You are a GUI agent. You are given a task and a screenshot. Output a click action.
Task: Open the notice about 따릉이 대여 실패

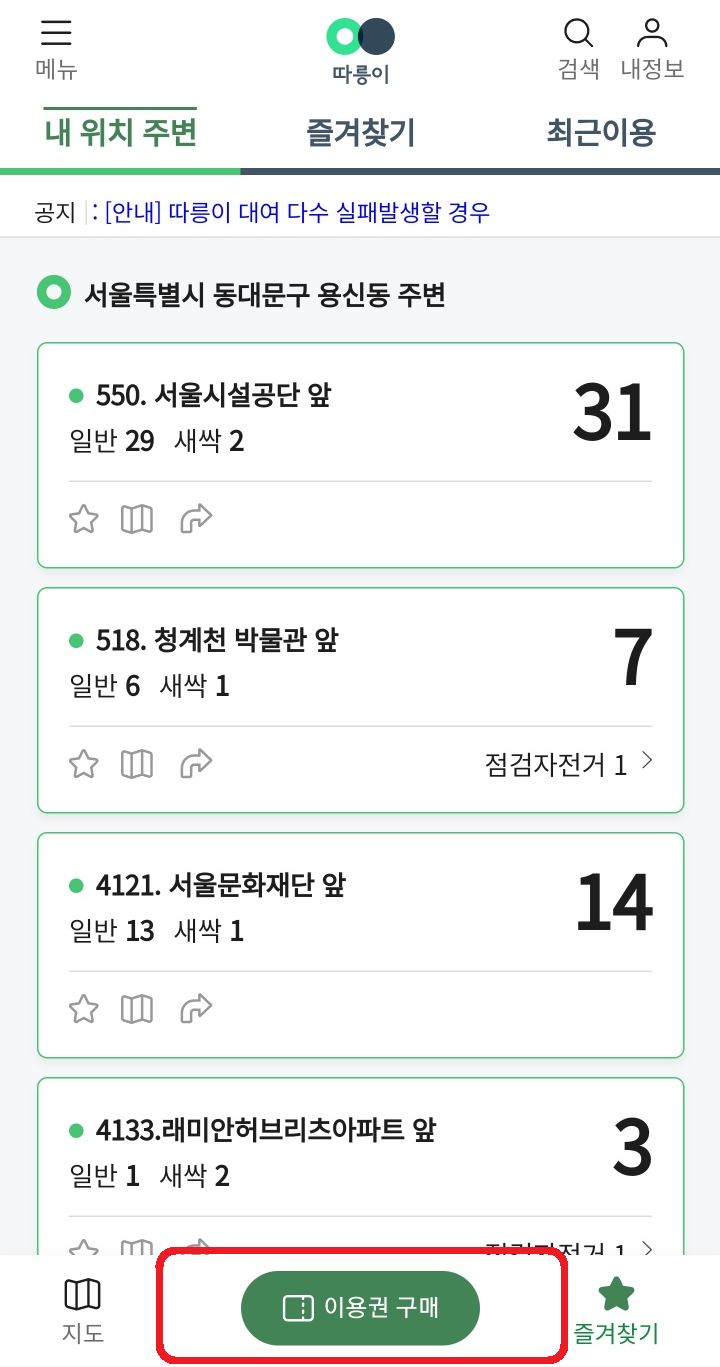pyautogui.click(x=297, y=212)
